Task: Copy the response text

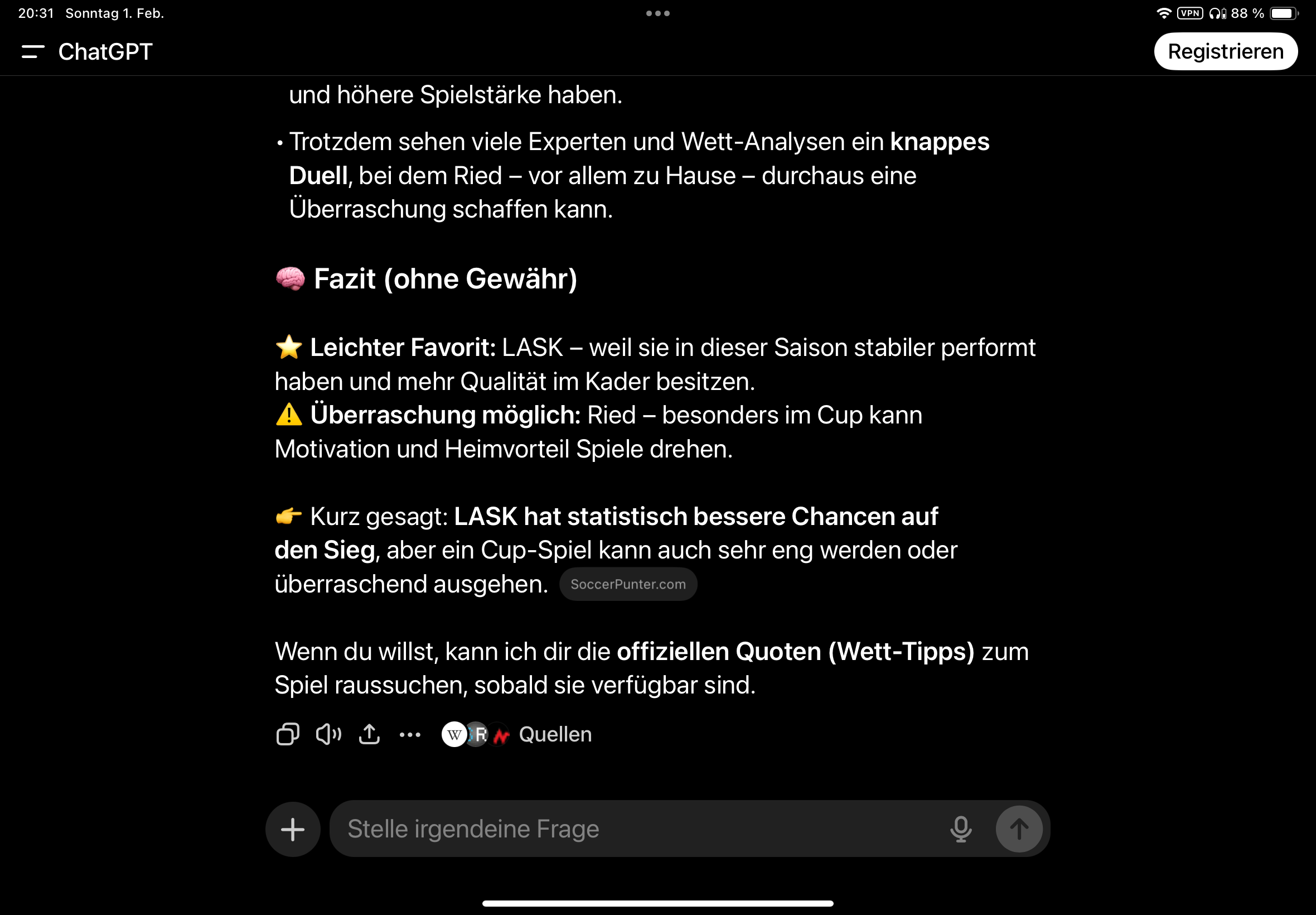Action: coord(288,734)
